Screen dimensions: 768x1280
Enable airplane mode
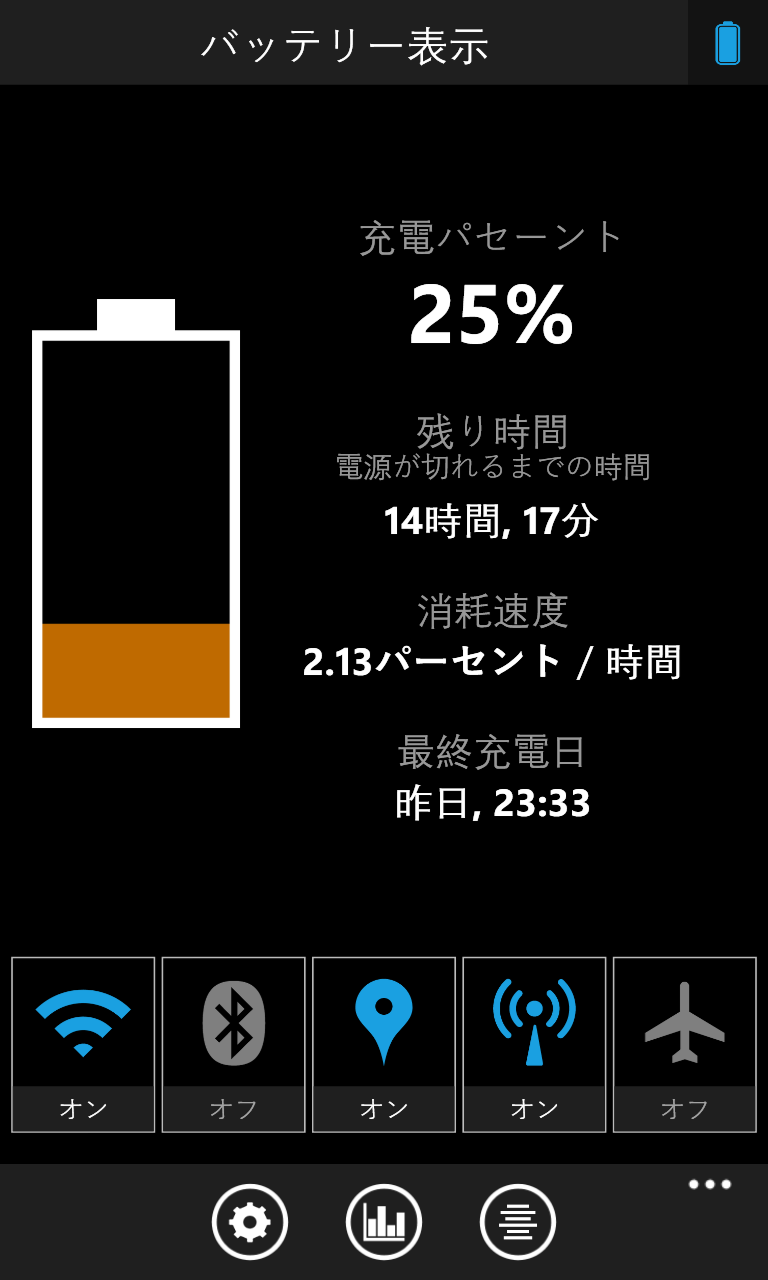[x=685, y=1044]
